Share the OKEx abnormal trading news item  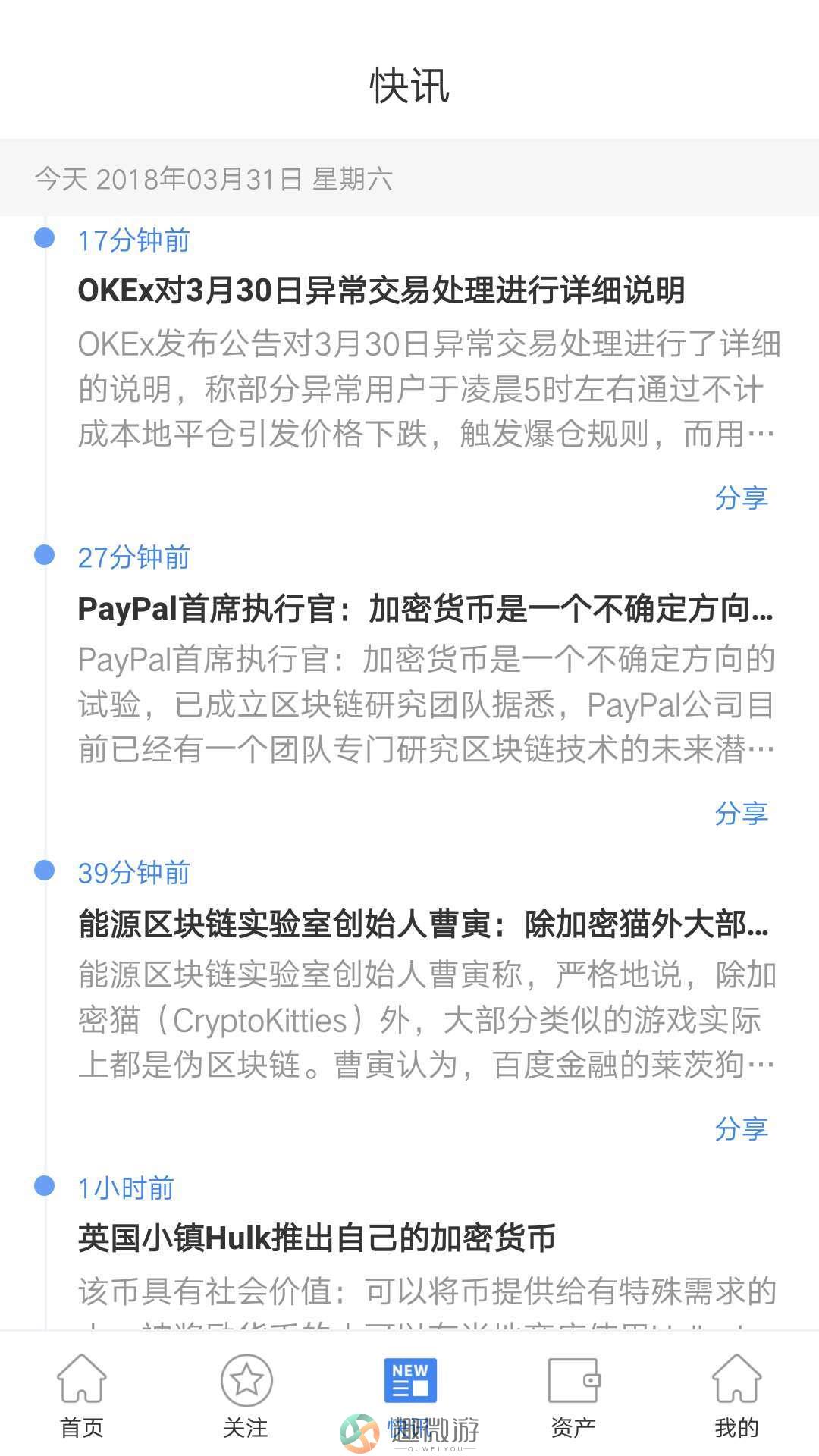pos(741,498)
